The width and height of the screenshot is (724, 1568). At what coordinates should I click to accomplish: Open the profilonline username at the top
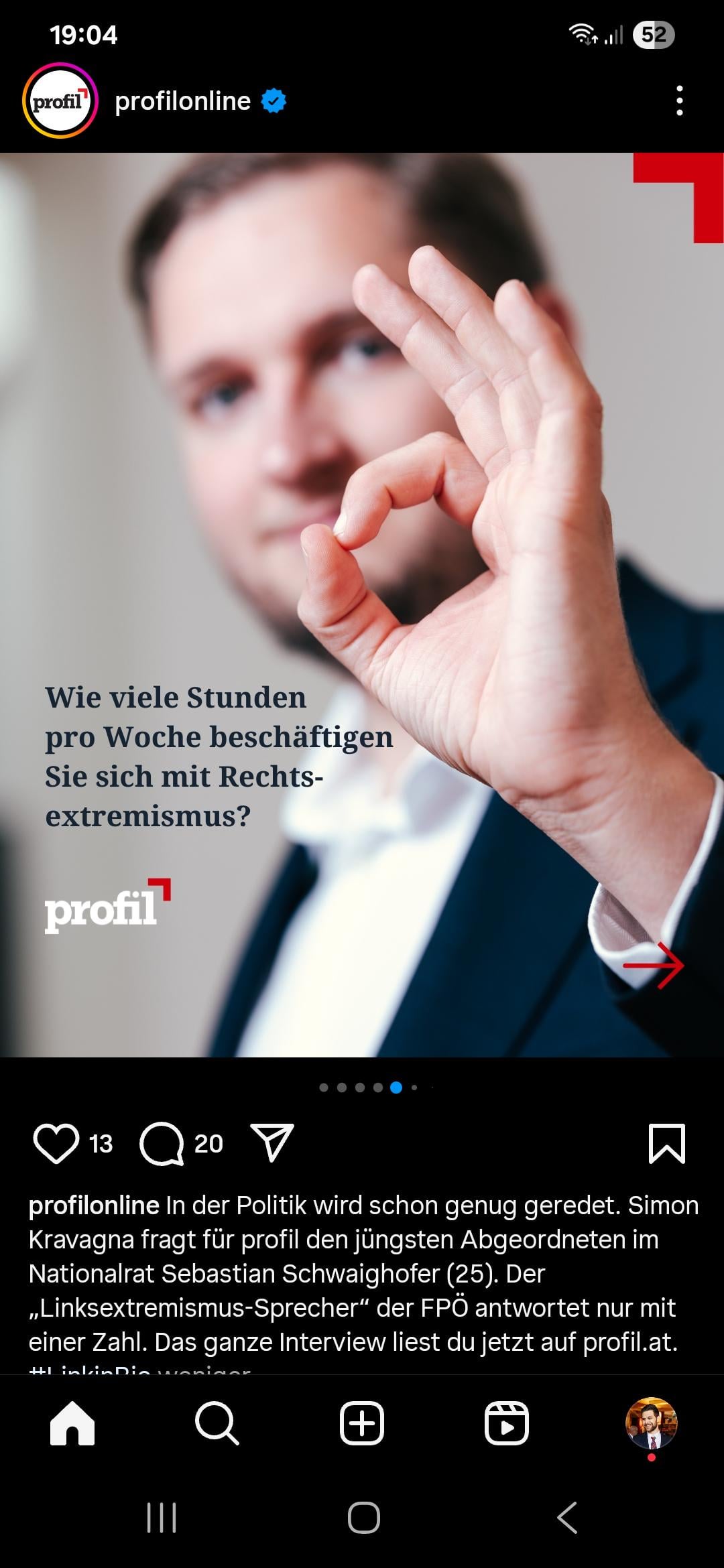(182, 101)
